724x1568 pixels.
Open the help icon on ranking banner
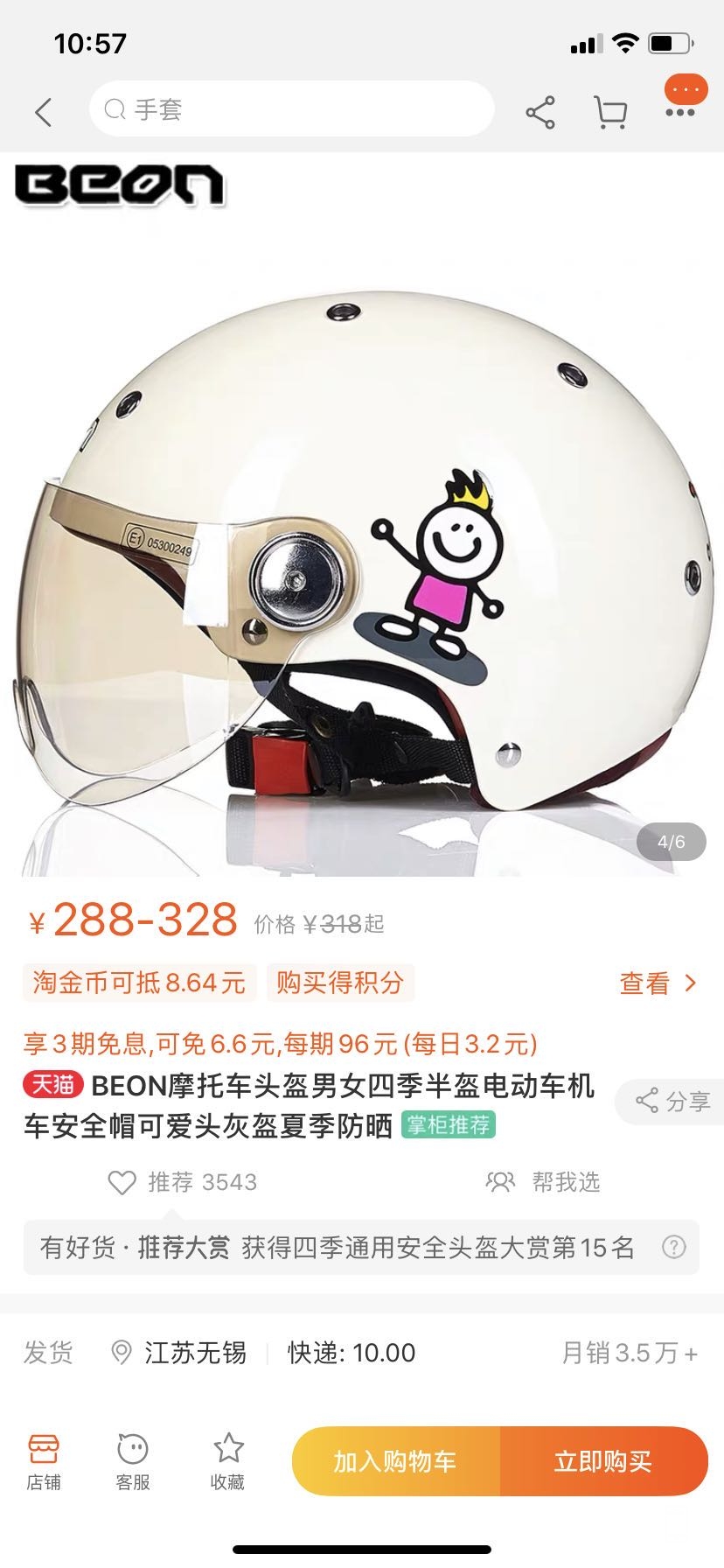pos(673,1247)
